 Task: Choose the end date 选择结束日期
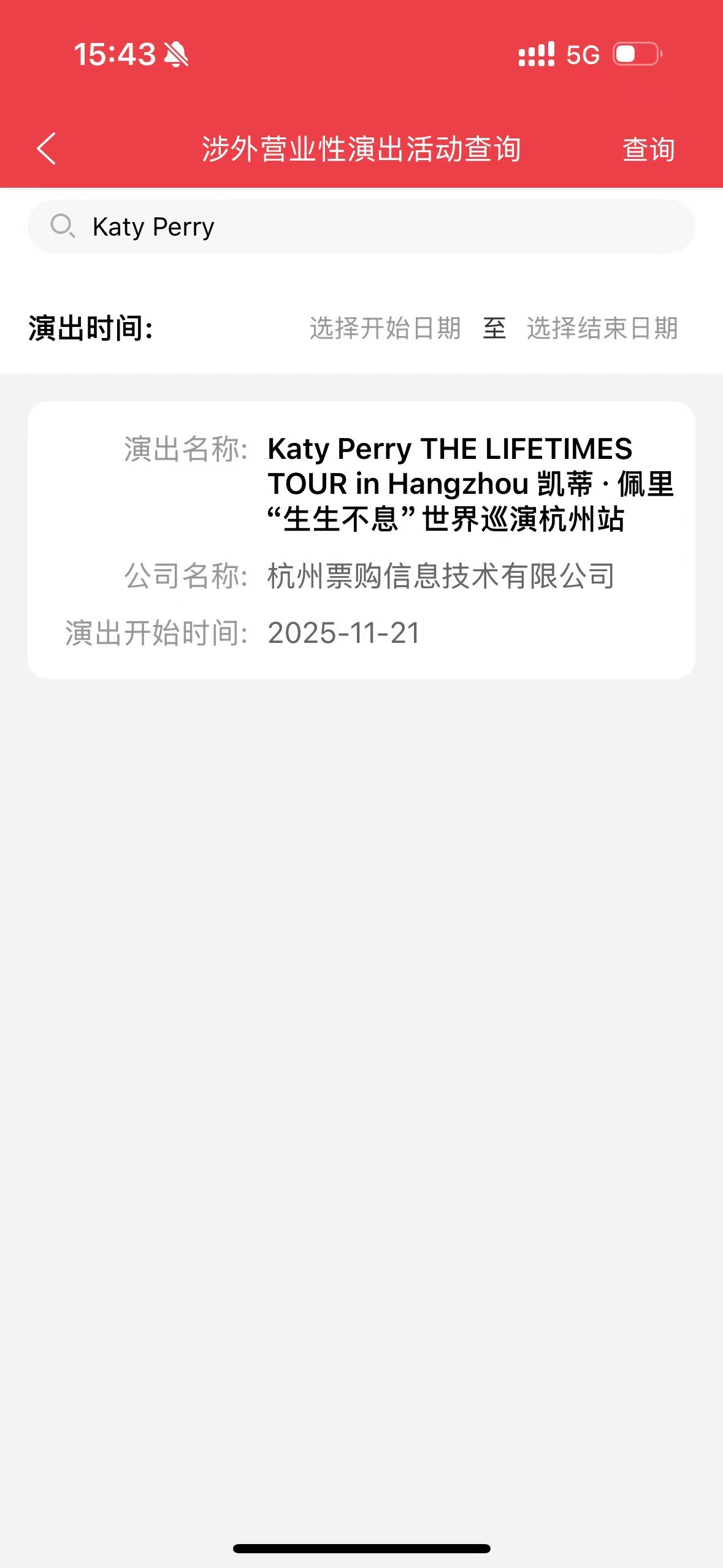point(602,328)
